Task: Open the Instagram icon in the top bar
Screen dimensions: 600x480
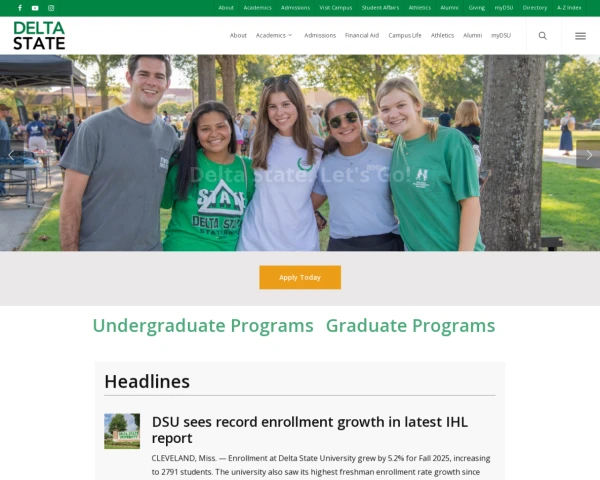Action: click(51, 7)
